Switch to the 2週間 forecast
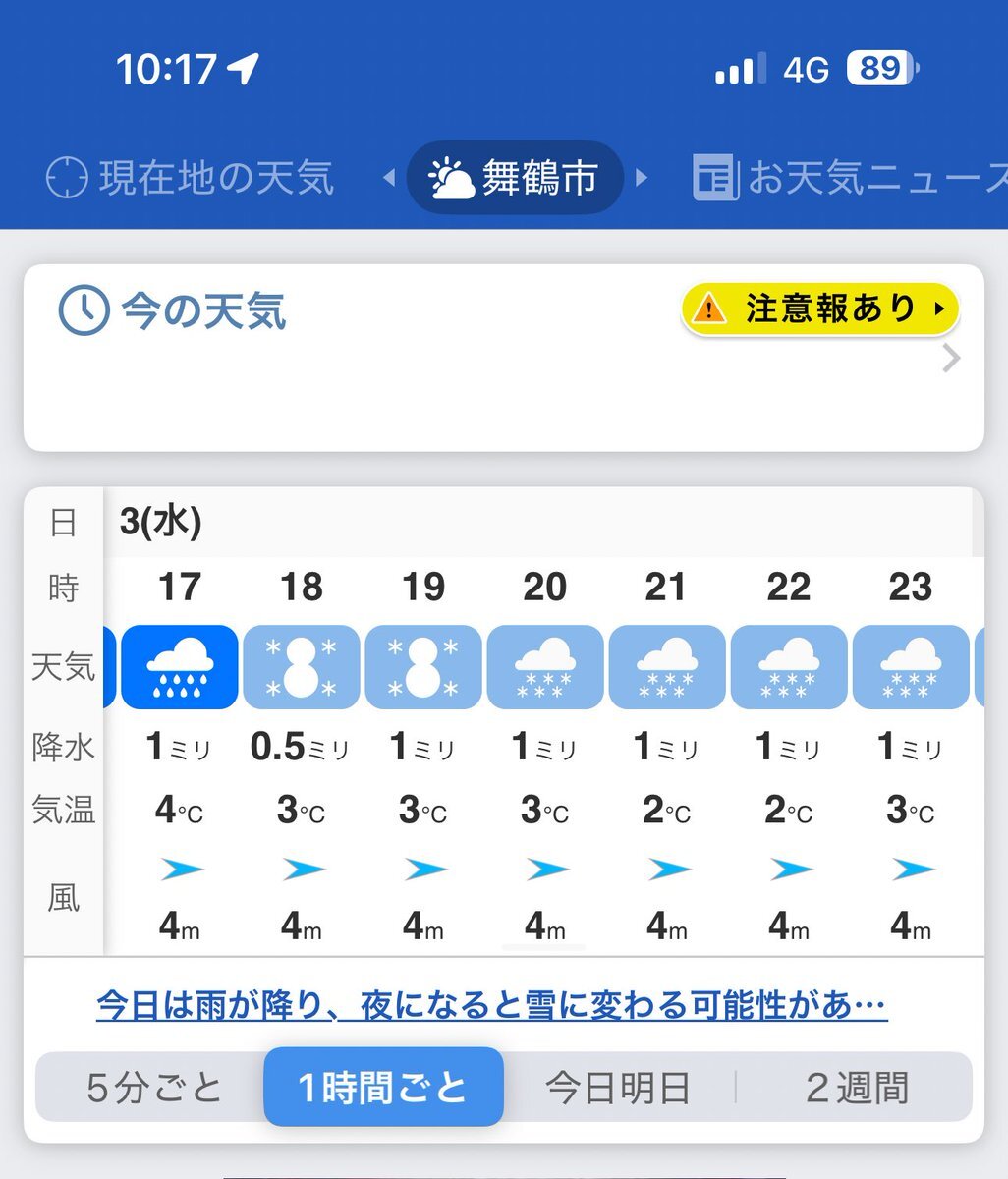This screenshot has width=1008, height=1179. coord(857,1088)
